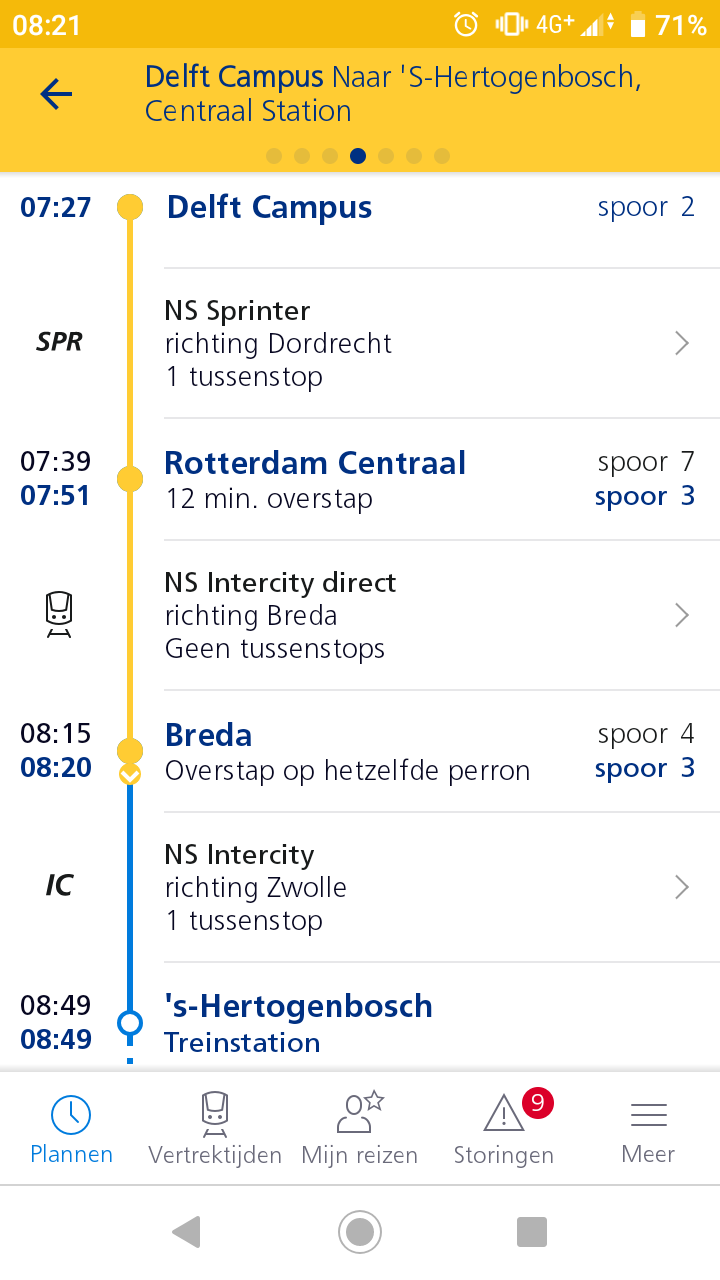The height and width of the screenshot is (1280, 720).
Task: Switch to the Plannen tab
Action: pyautogui.click(x=71, y=1130)
